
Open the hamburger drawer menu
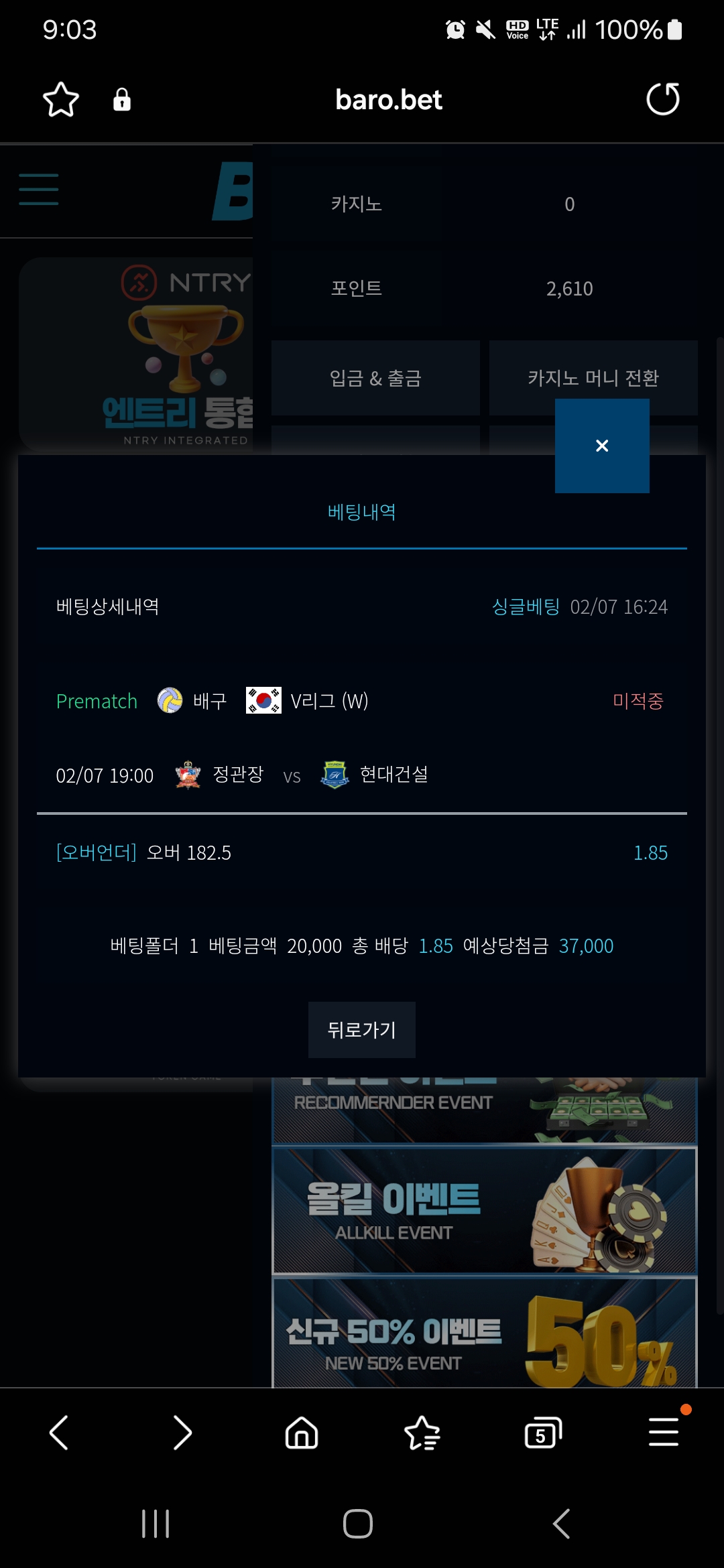point(39,189)
